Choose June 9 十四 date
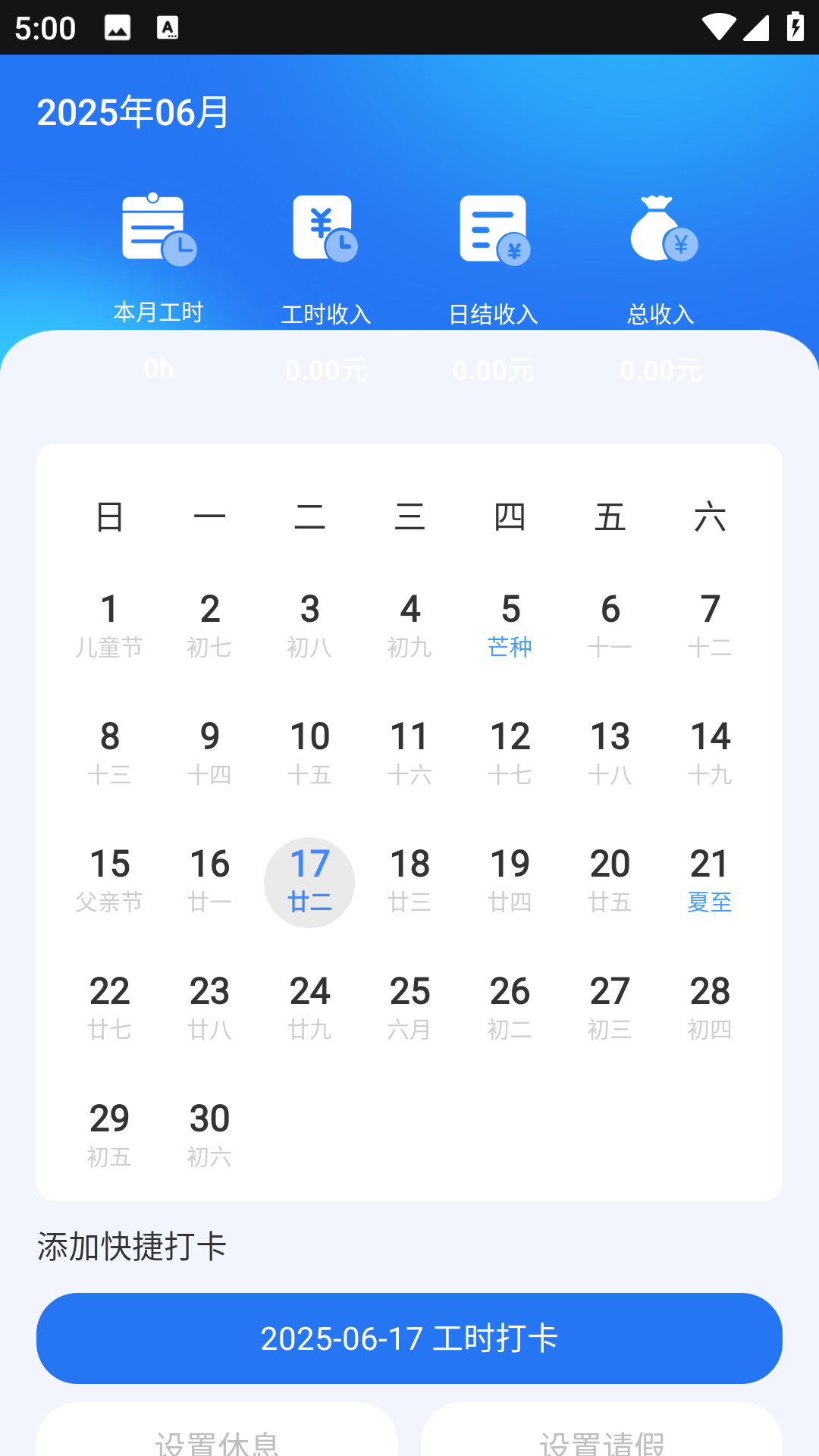 [209, 754]
